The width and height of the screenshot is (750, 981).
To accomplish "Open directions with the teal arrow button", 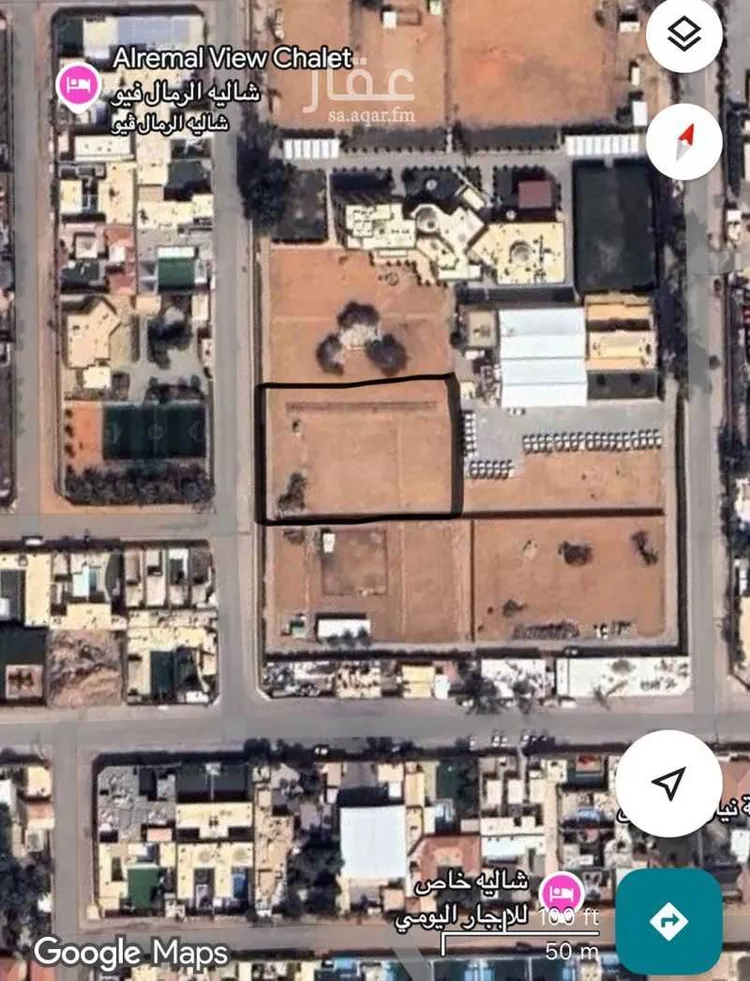I will [668, 920].
